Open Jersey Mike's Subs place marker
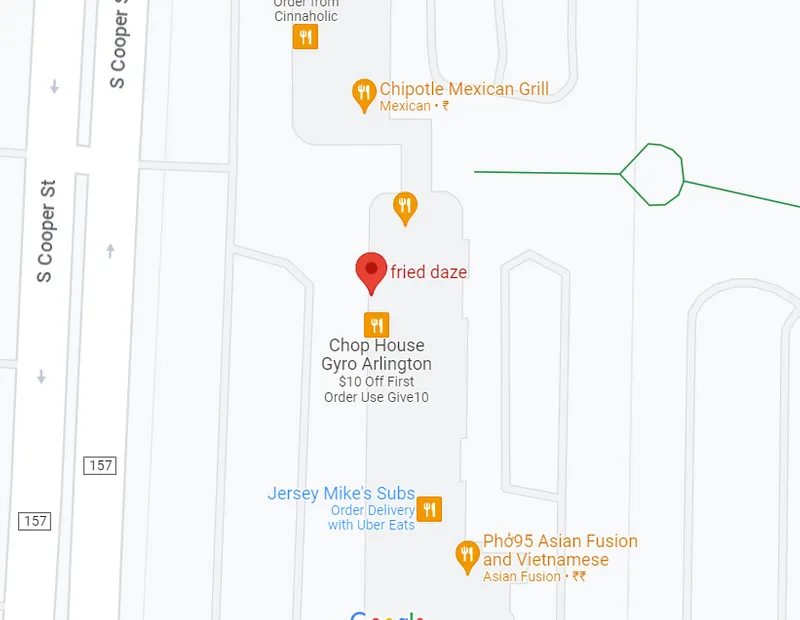Screen dimensions: 800x620 coord(429,509)
